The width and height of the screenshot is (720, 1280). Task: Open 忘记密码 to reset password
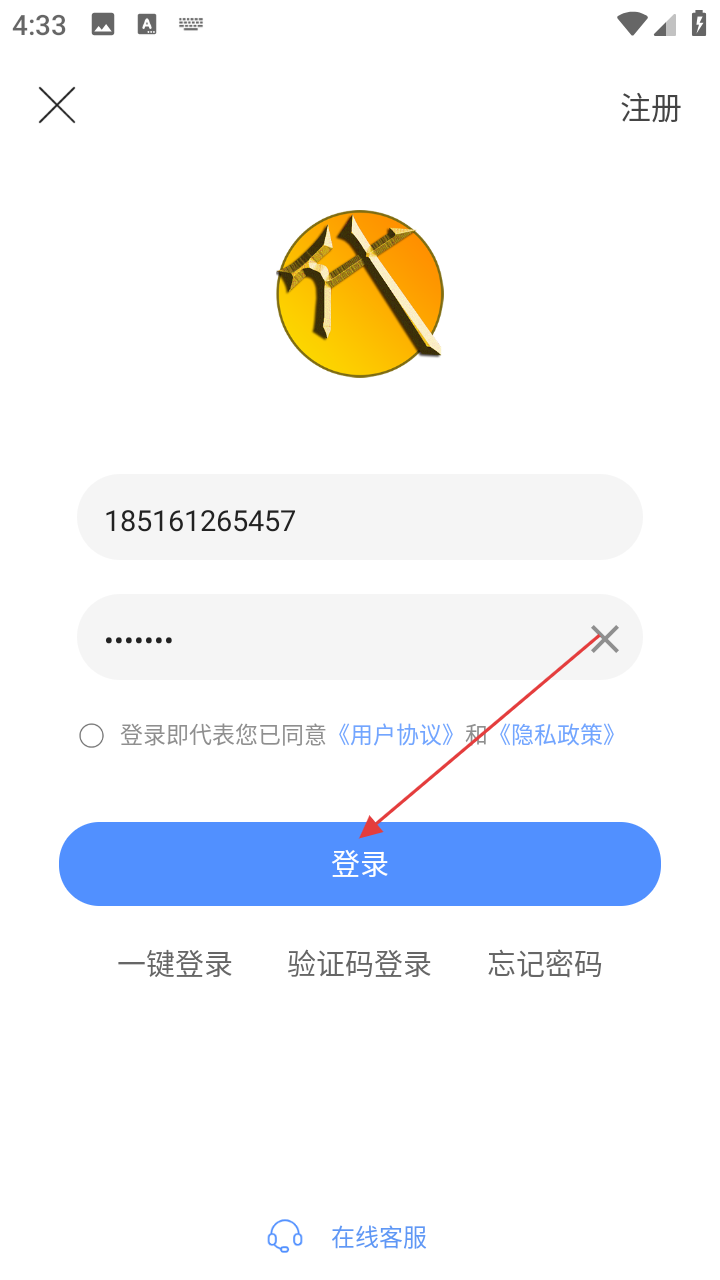(x=545, y=965)
